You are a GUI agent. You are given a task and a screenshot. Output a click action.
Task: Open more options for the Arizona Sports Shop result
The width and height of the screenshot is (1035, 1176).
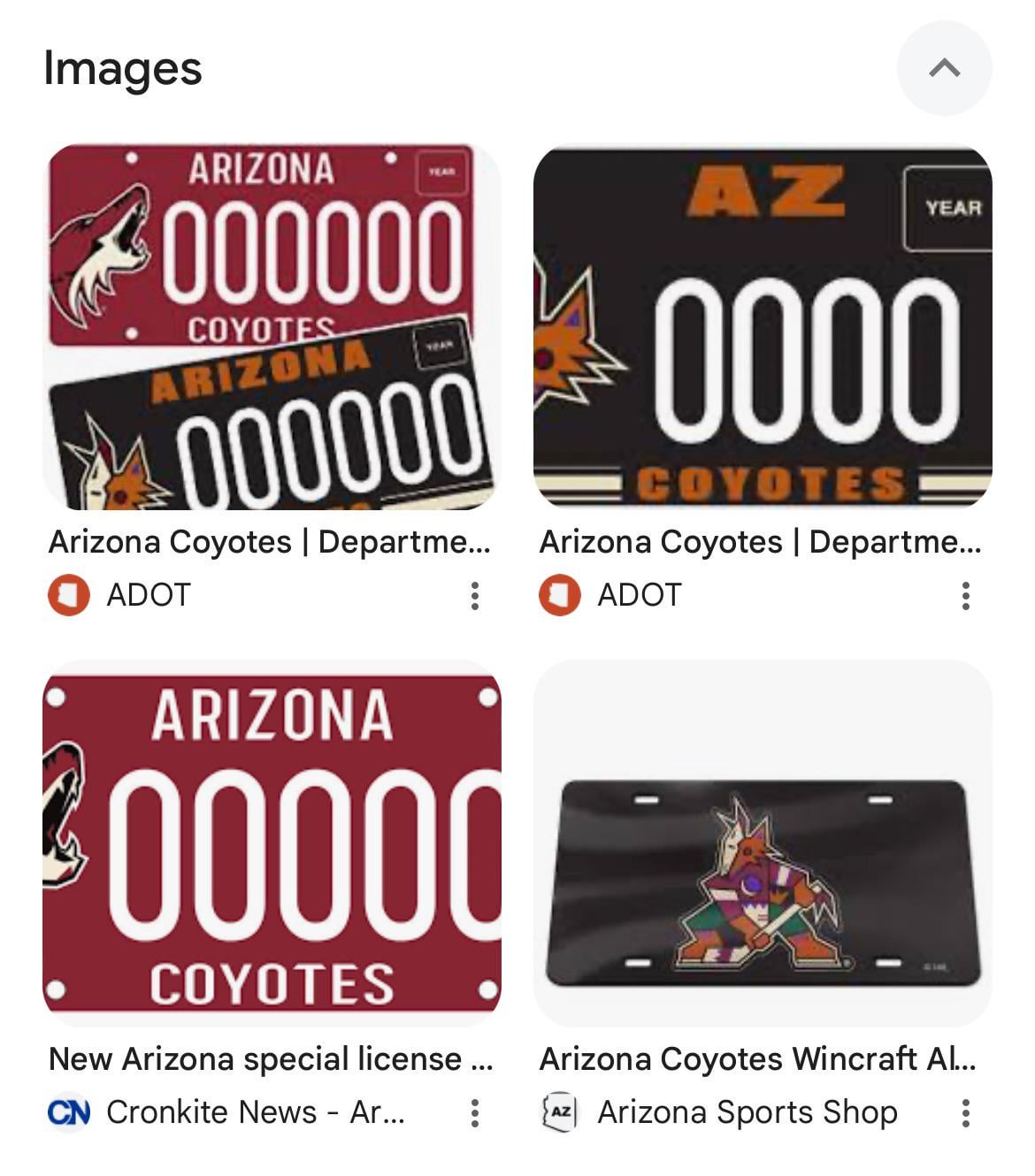tap(965, 1112)
